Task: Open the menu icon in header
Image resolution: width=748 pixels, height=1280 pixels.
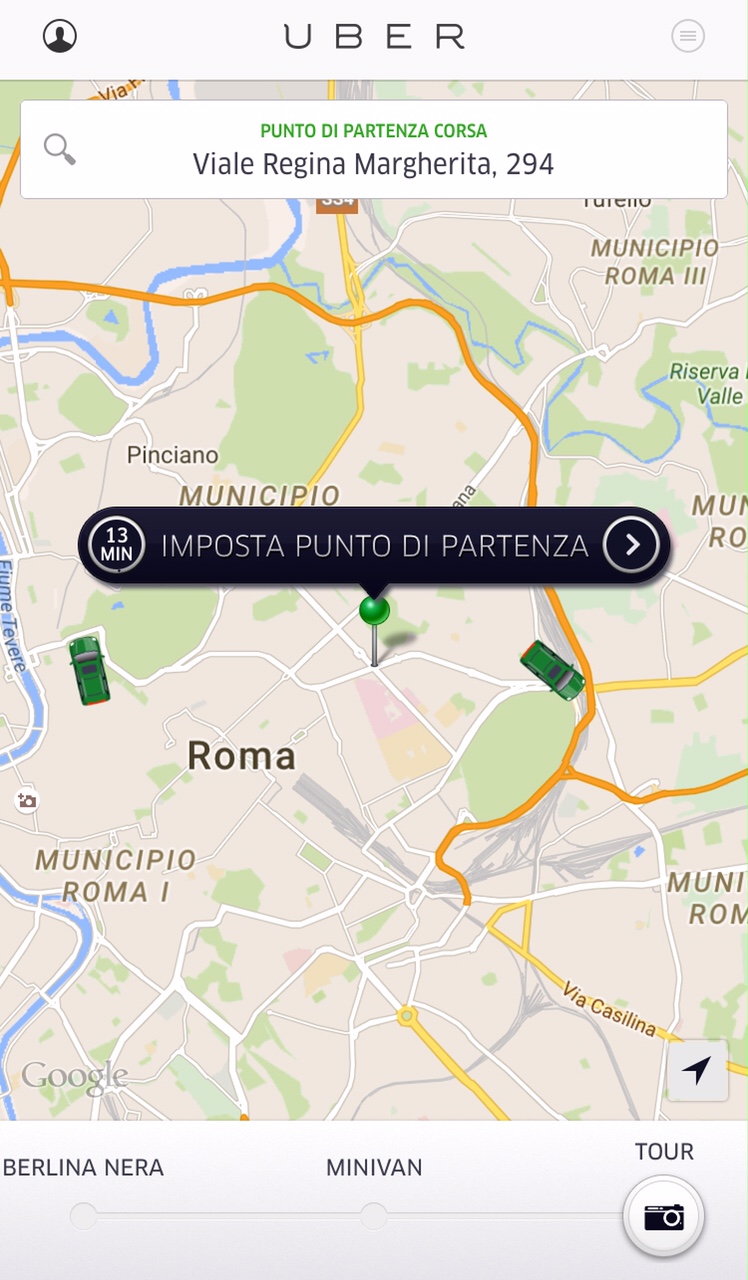Action: pos(688,37)
